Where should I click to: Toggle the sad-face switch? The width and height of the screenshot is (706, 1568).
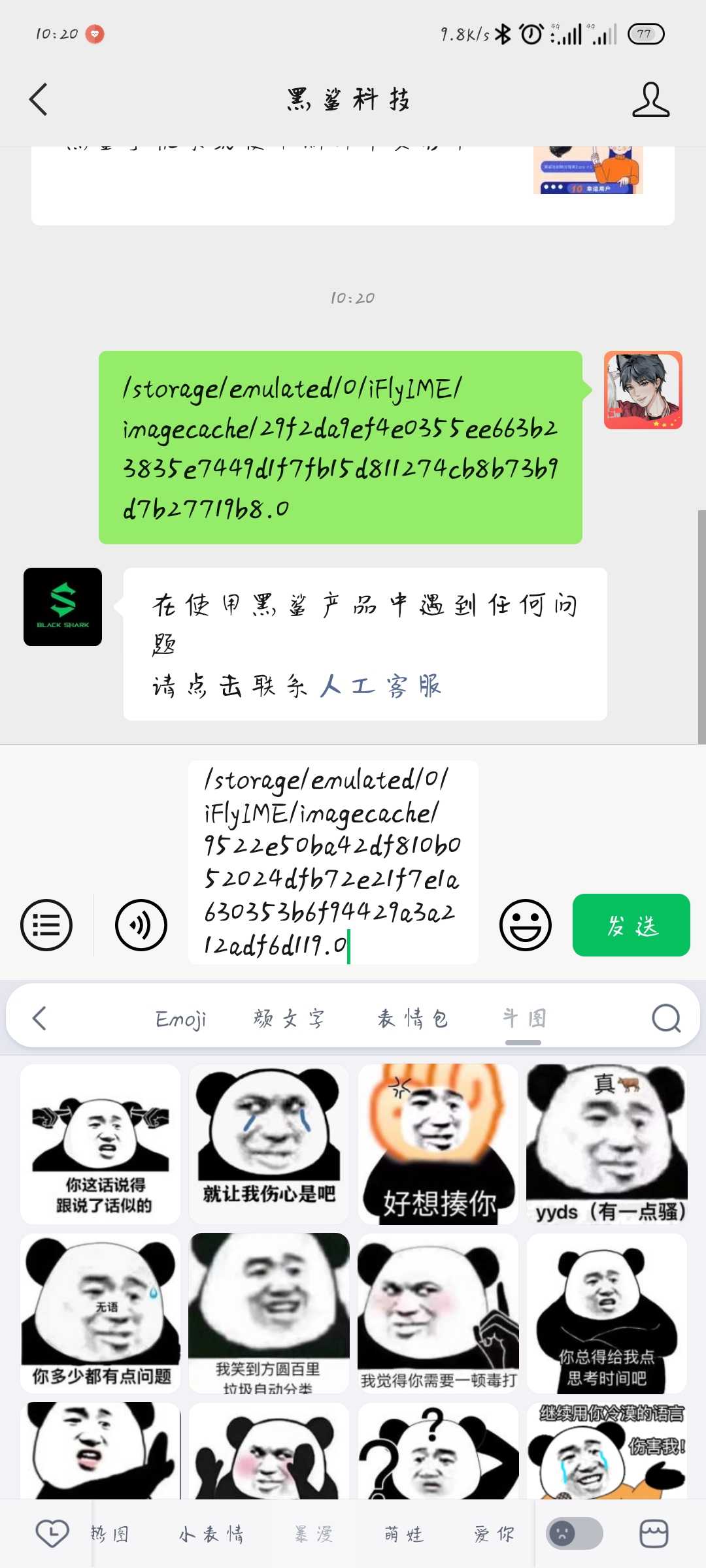tap(575, 1533)
